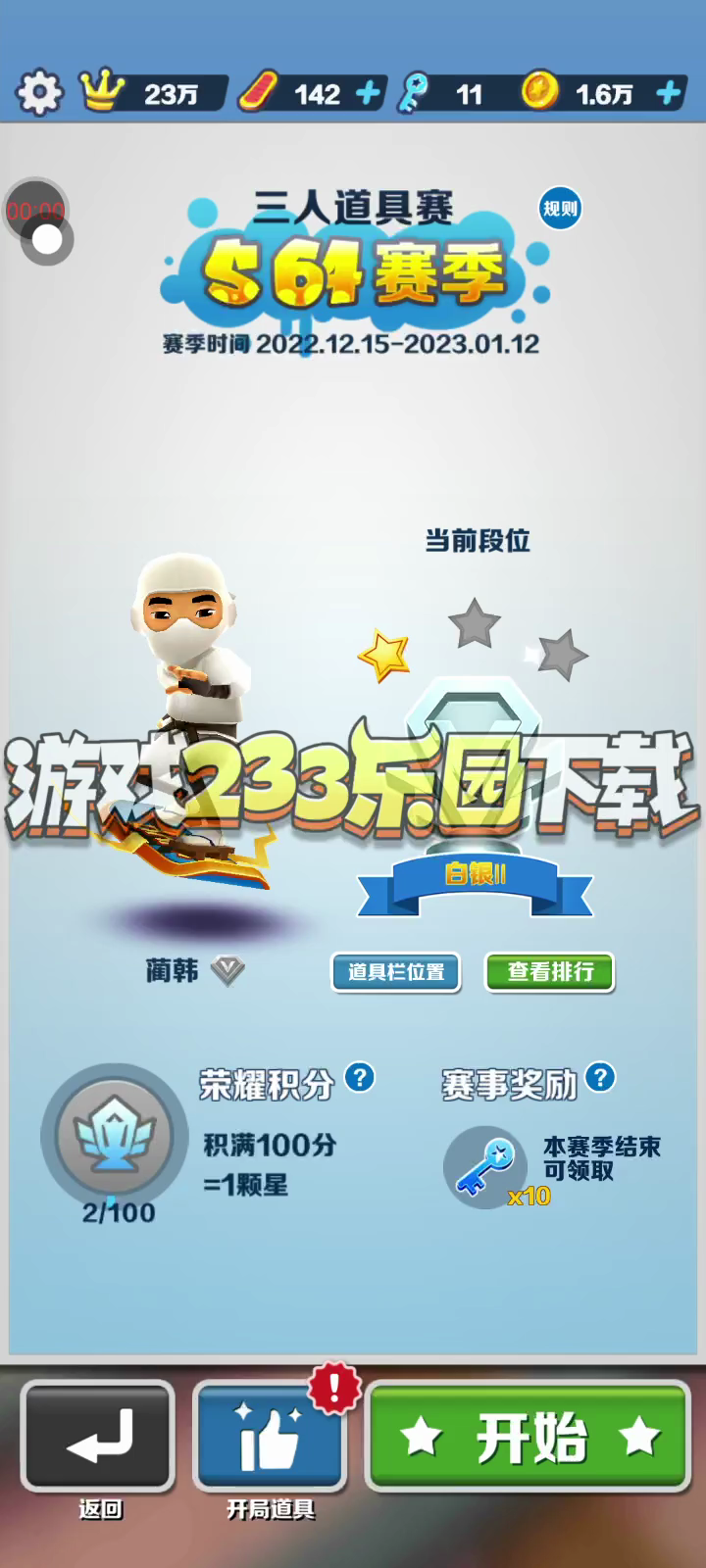Go back with 返回 button
706x1568 pixels.
coord(98,1436)
